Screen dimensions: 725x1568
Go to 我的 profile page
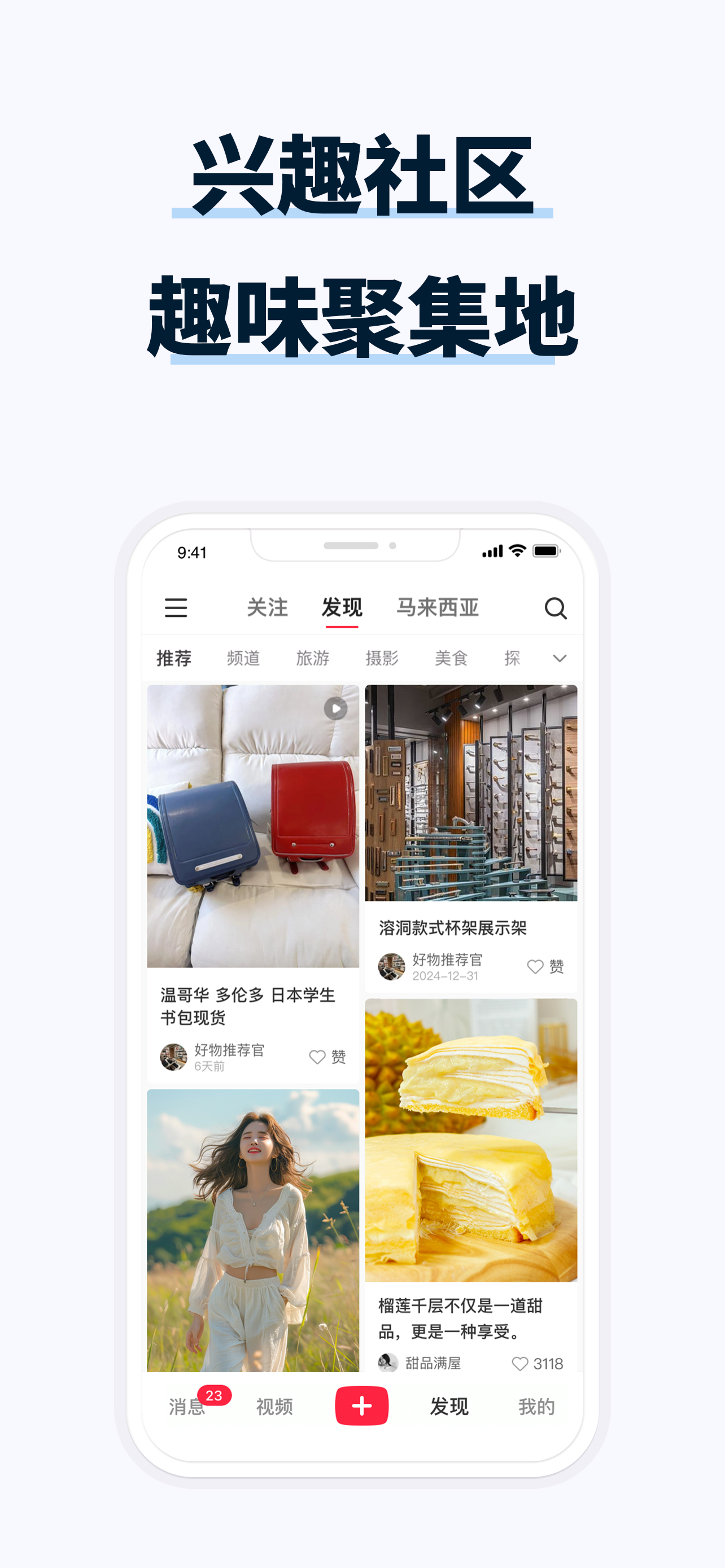tap(535, 1407)
